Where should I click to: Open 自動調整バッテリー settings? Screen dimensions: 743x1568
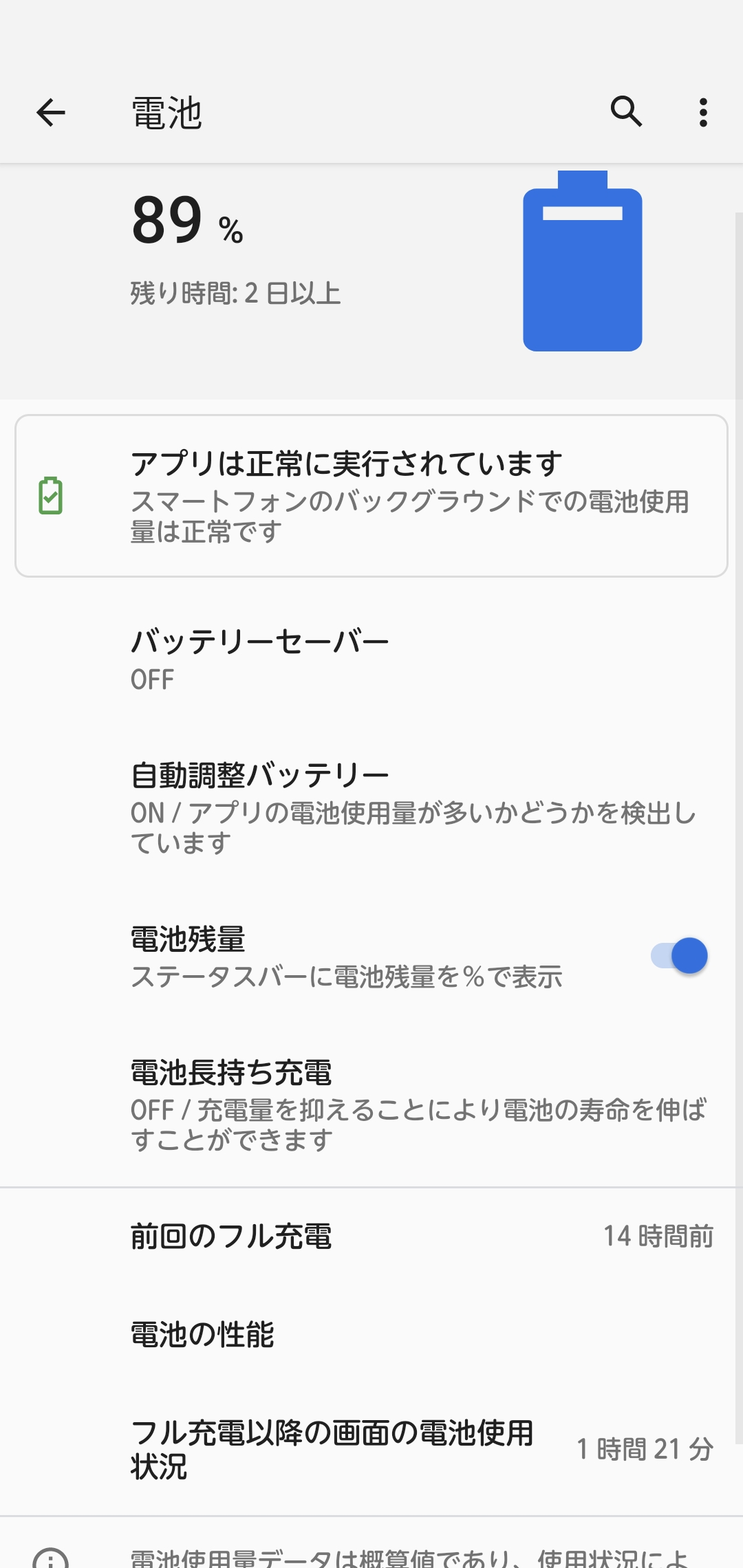(x=371, y=808)
